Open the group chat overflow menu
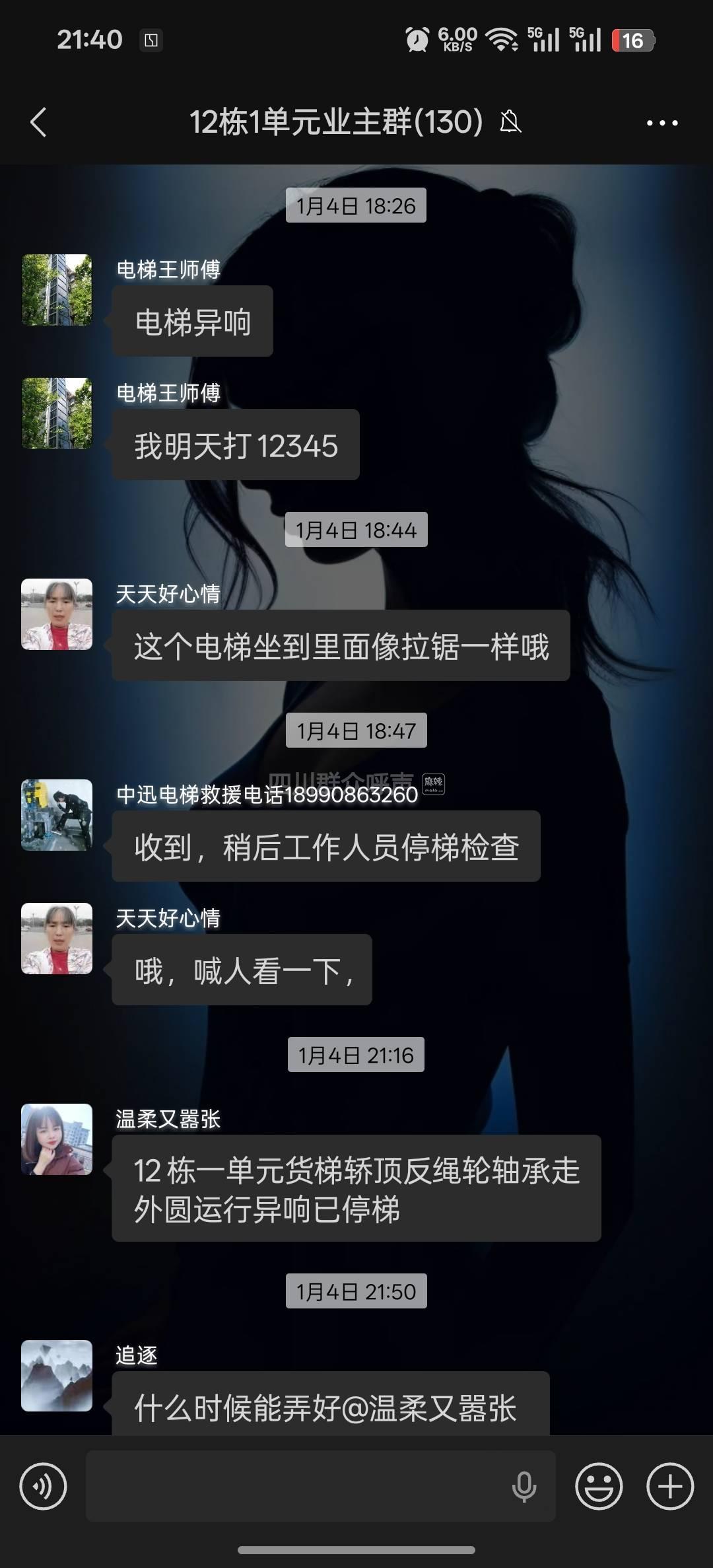 pos(662,123)
